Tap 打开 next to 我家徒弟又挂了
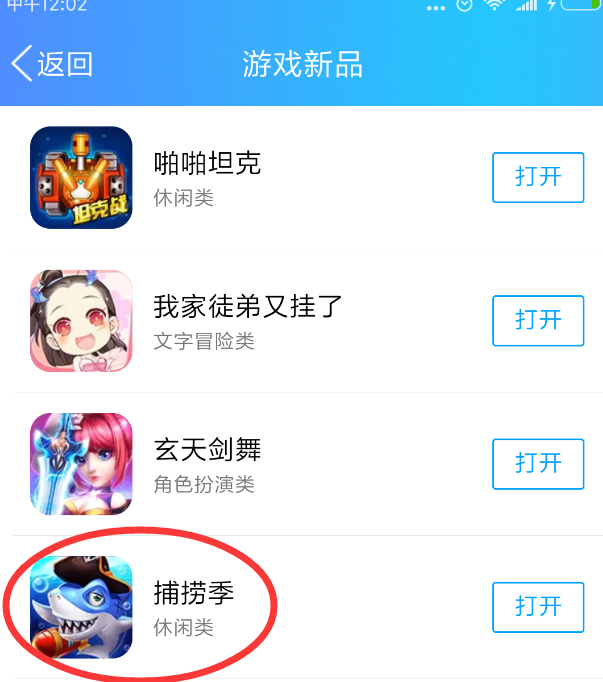 tap(537, 321)
